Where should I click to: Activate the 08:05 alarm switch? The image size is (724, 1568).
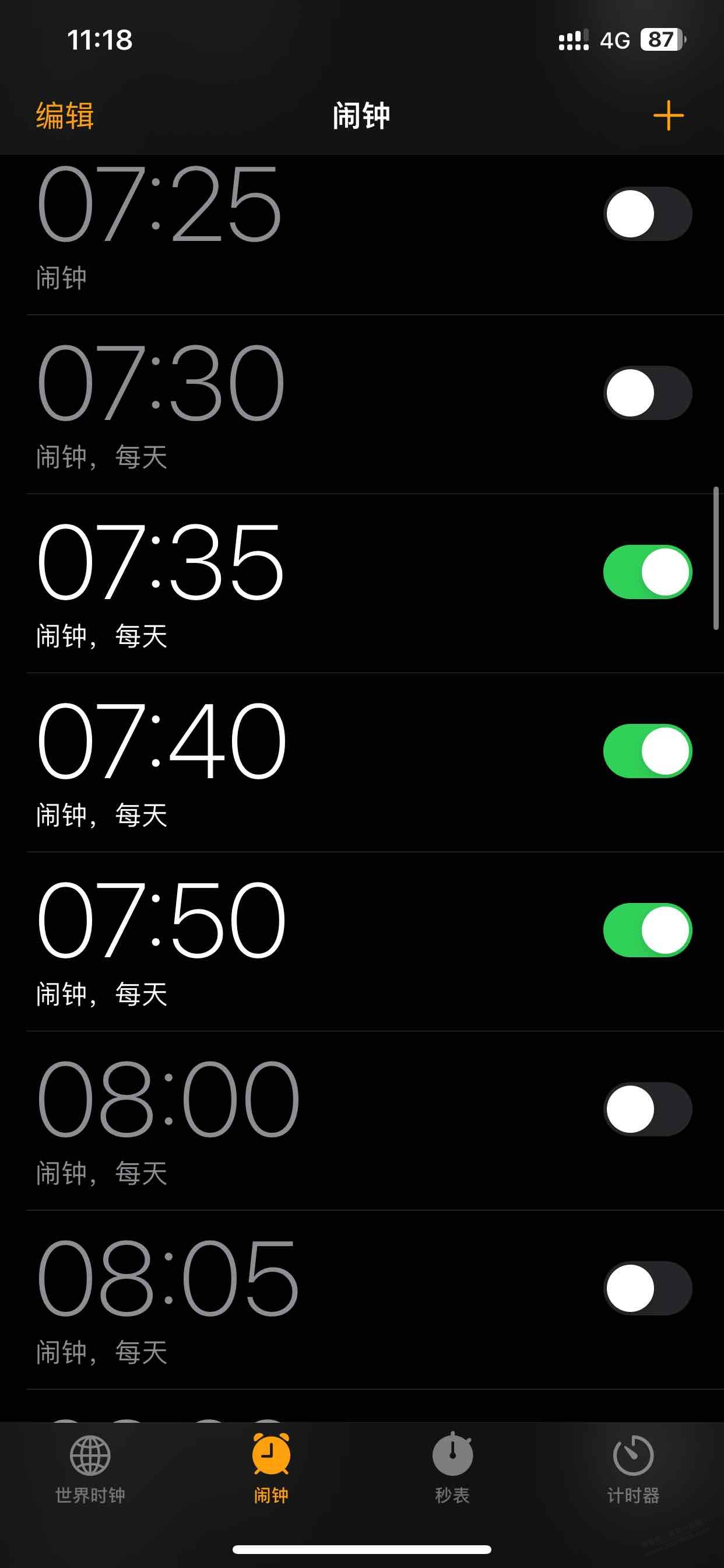[x=647, y=1288]
